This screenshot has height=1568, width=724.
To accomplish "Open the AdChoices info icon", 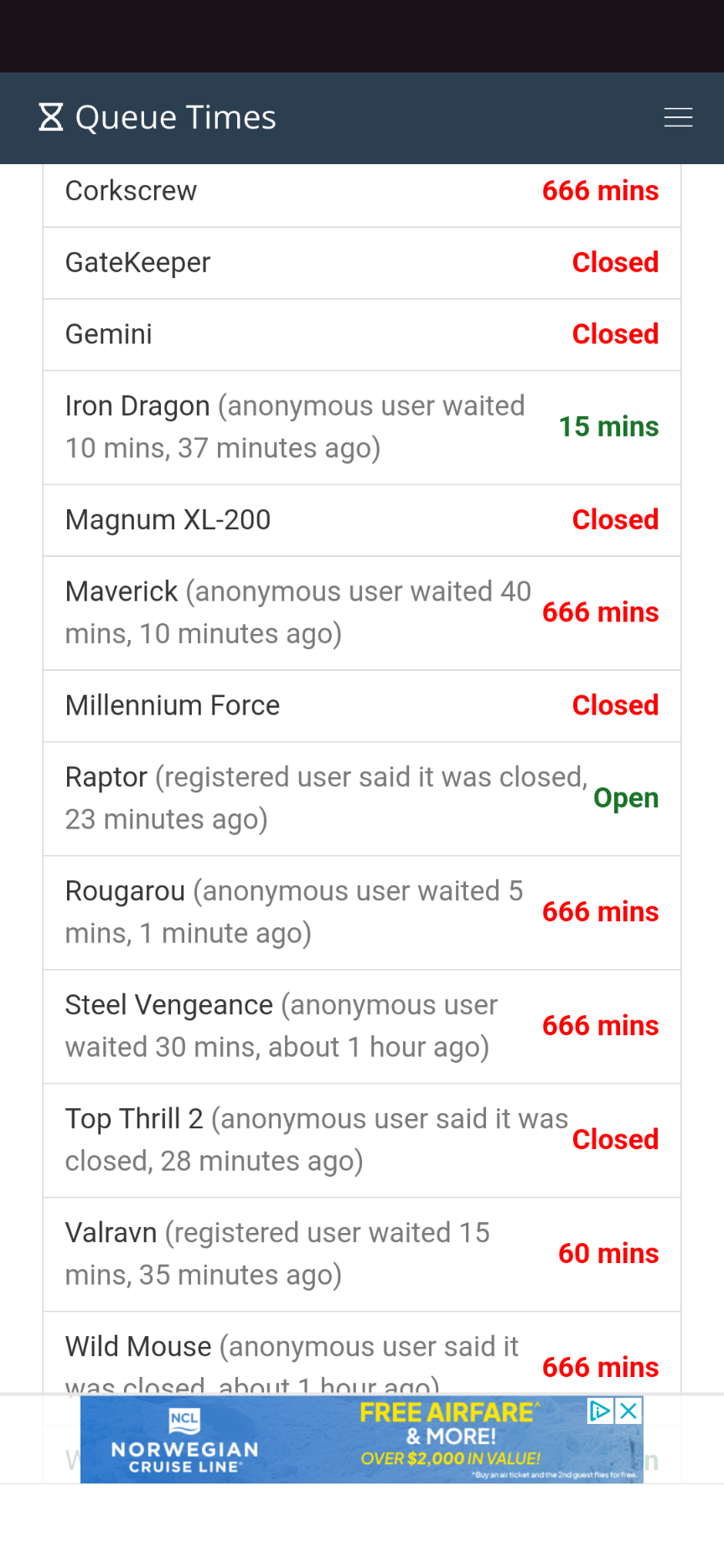I will click(601, 1411).
